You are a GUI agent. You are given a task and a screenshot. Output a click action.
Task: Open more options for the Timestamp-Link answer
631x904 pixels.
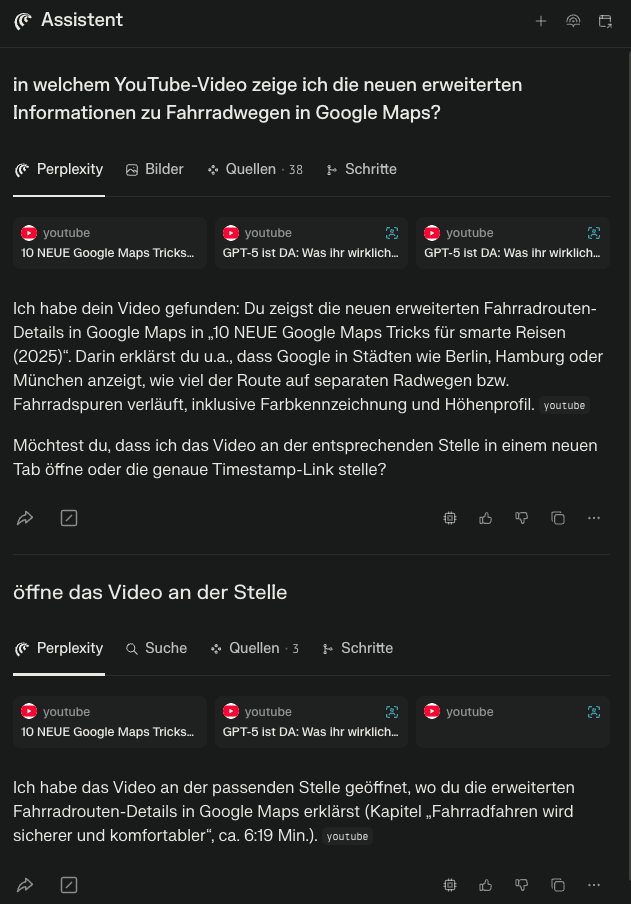[594, 518]
